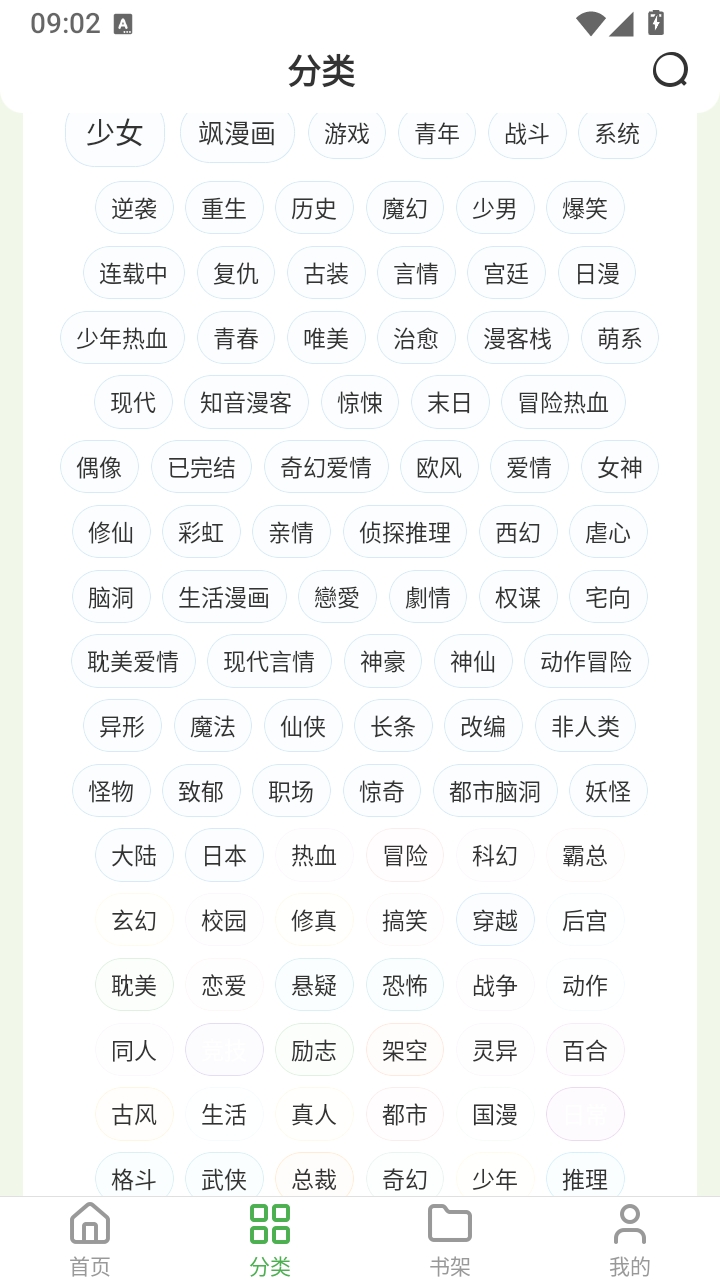Switch to the 书架 tab
720x1280 pixels.
point(450,1239)
